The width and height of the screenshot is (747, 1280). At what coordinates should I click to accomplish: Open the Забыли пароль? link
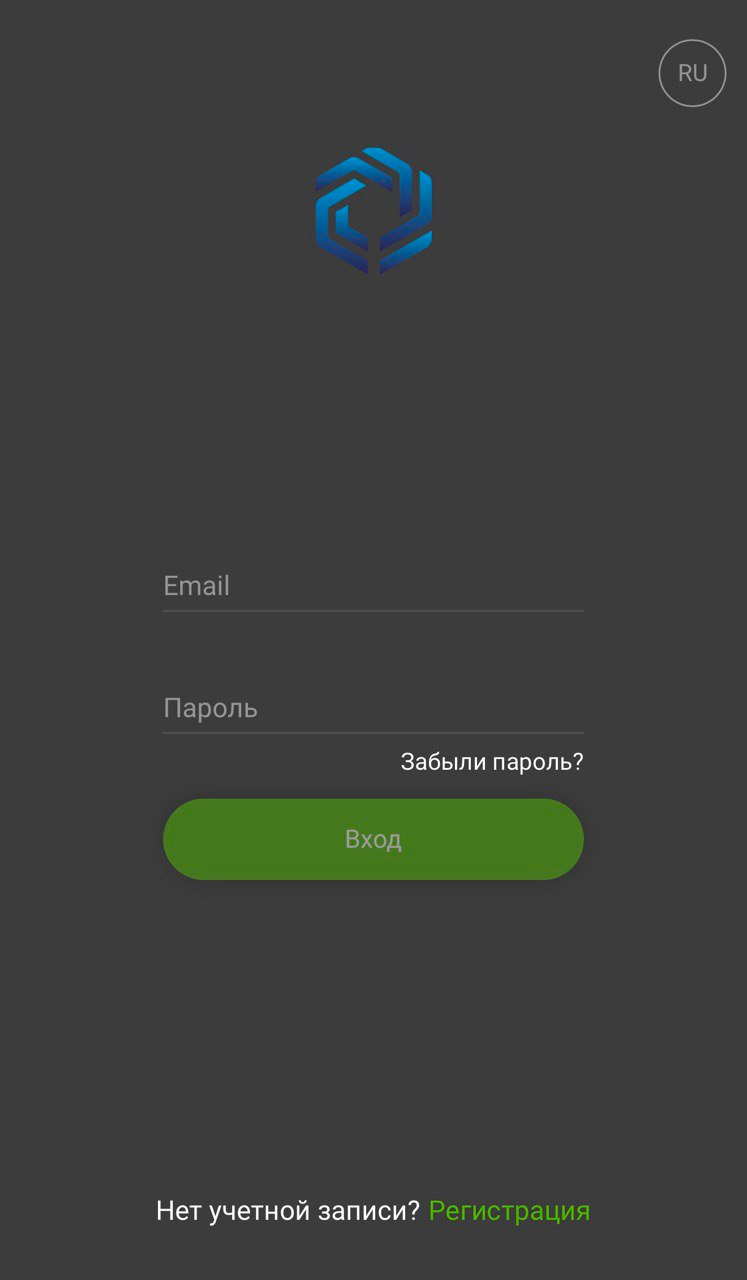click(491, 762)
